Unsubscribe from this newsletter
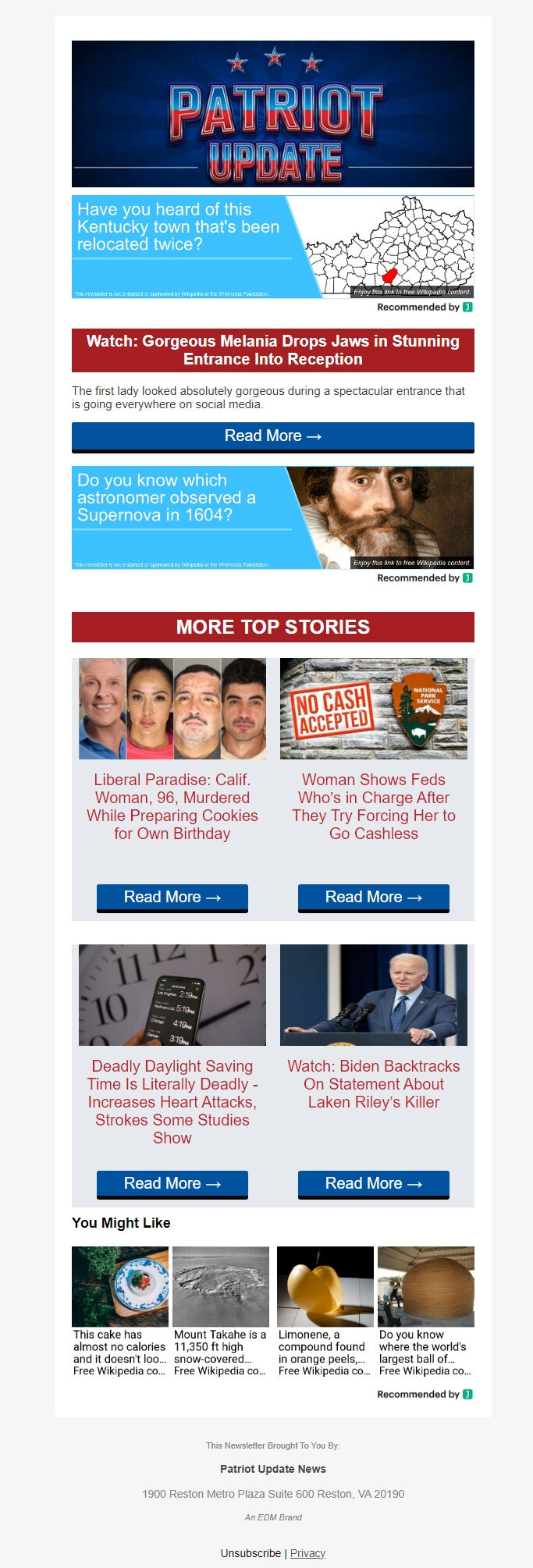This screenshot has height=1568, width=533. [251, 1553]
